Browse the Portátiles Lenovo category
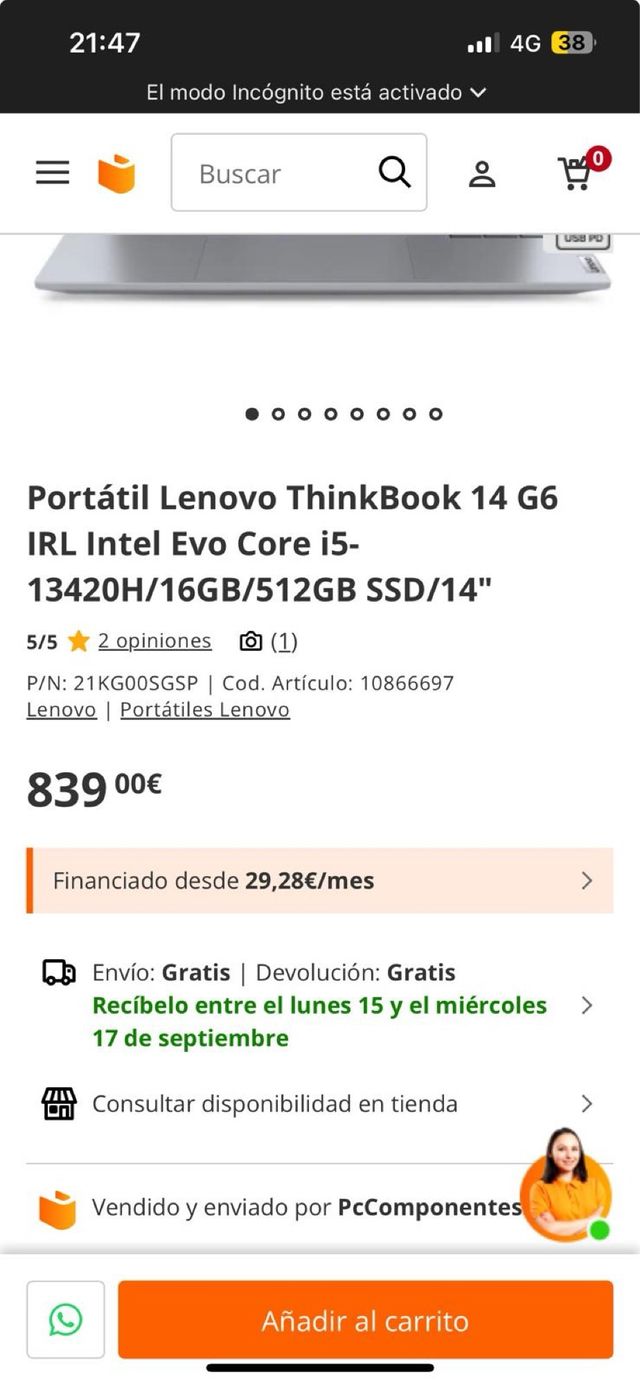The width and height of the screenshot is (640, 1385). tap(205, 710)
